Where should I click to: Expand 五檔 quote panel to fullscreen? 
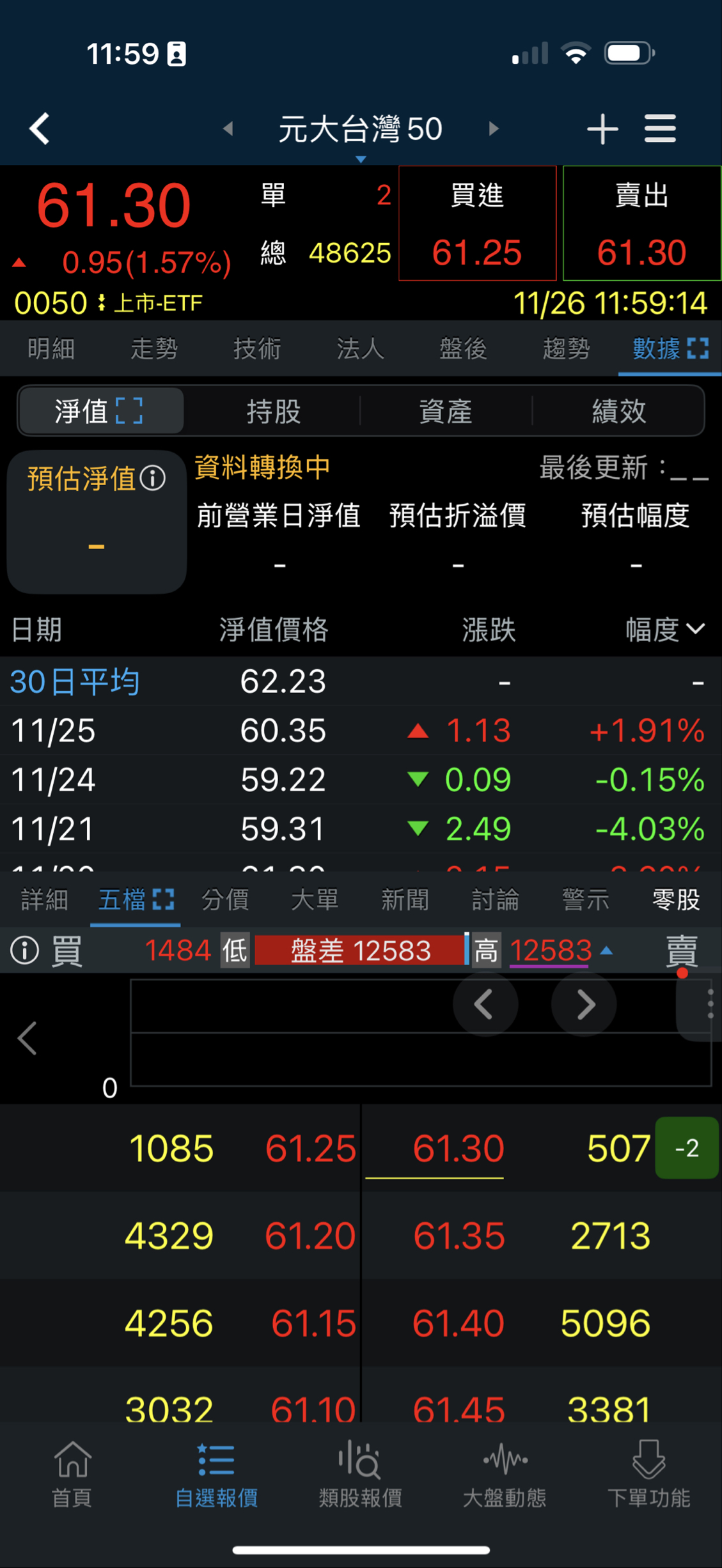tap(164, 899)
